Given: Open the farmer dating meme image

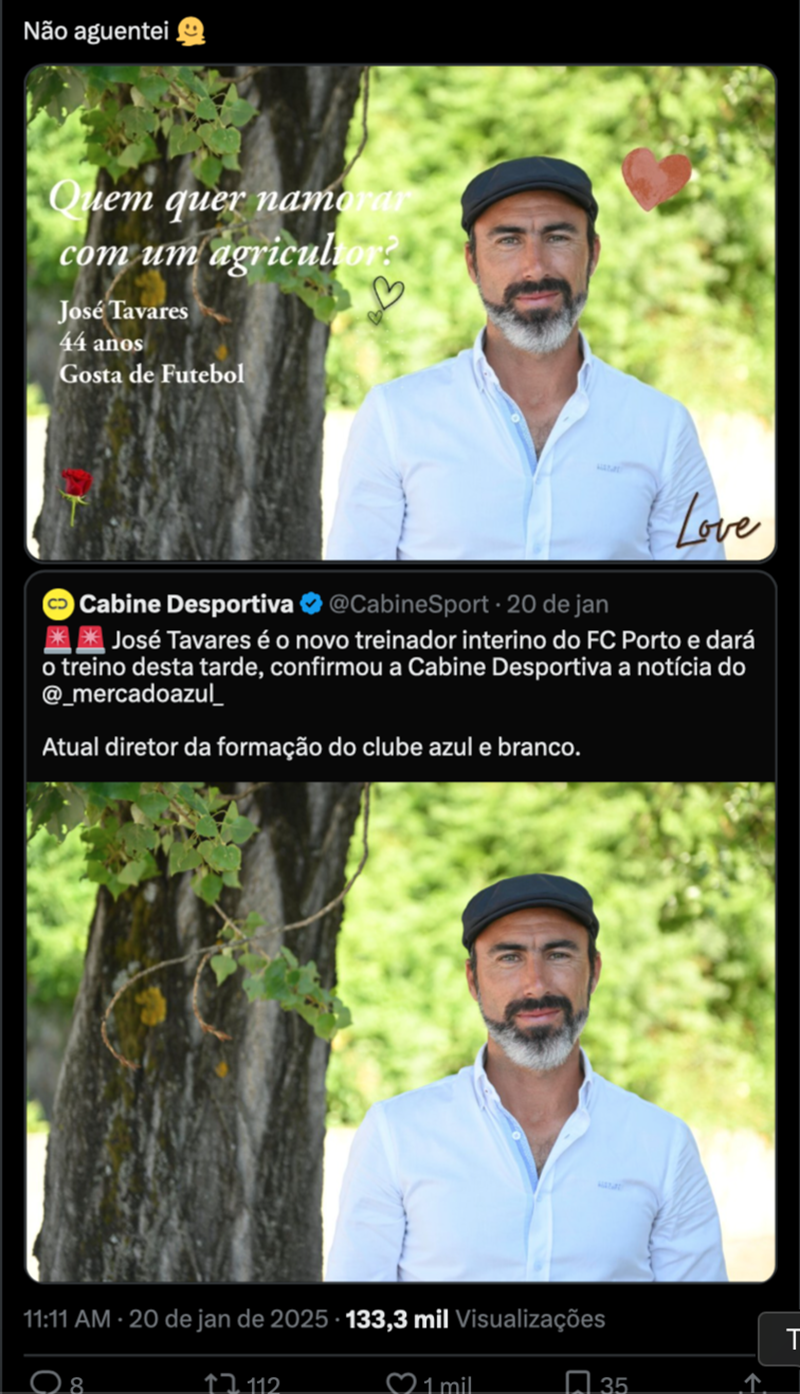Looking at the screenshot, I should click(400, 313).
